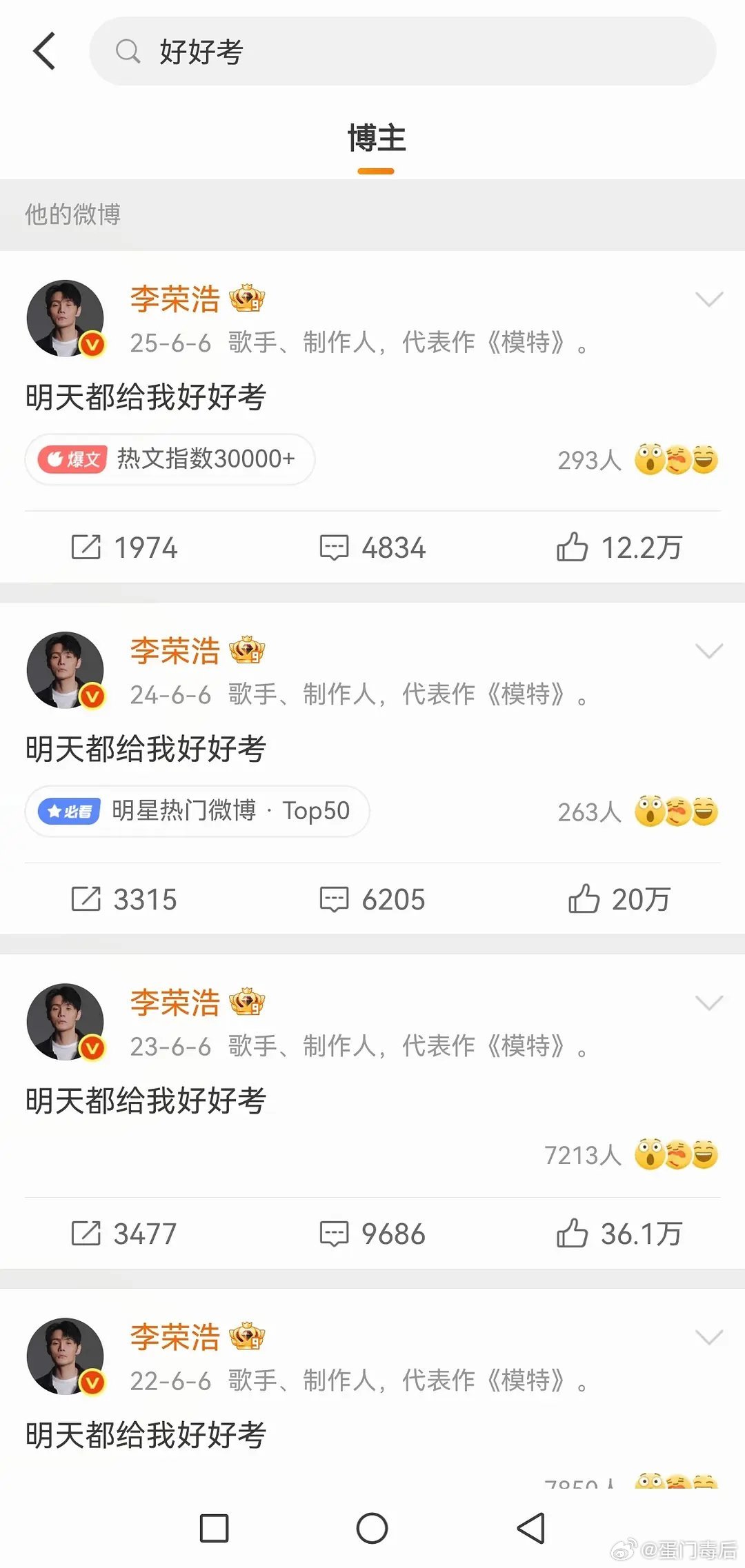745x1568 pixels.
Task: Click the back arrow to exit search
Action: (43, 51)
